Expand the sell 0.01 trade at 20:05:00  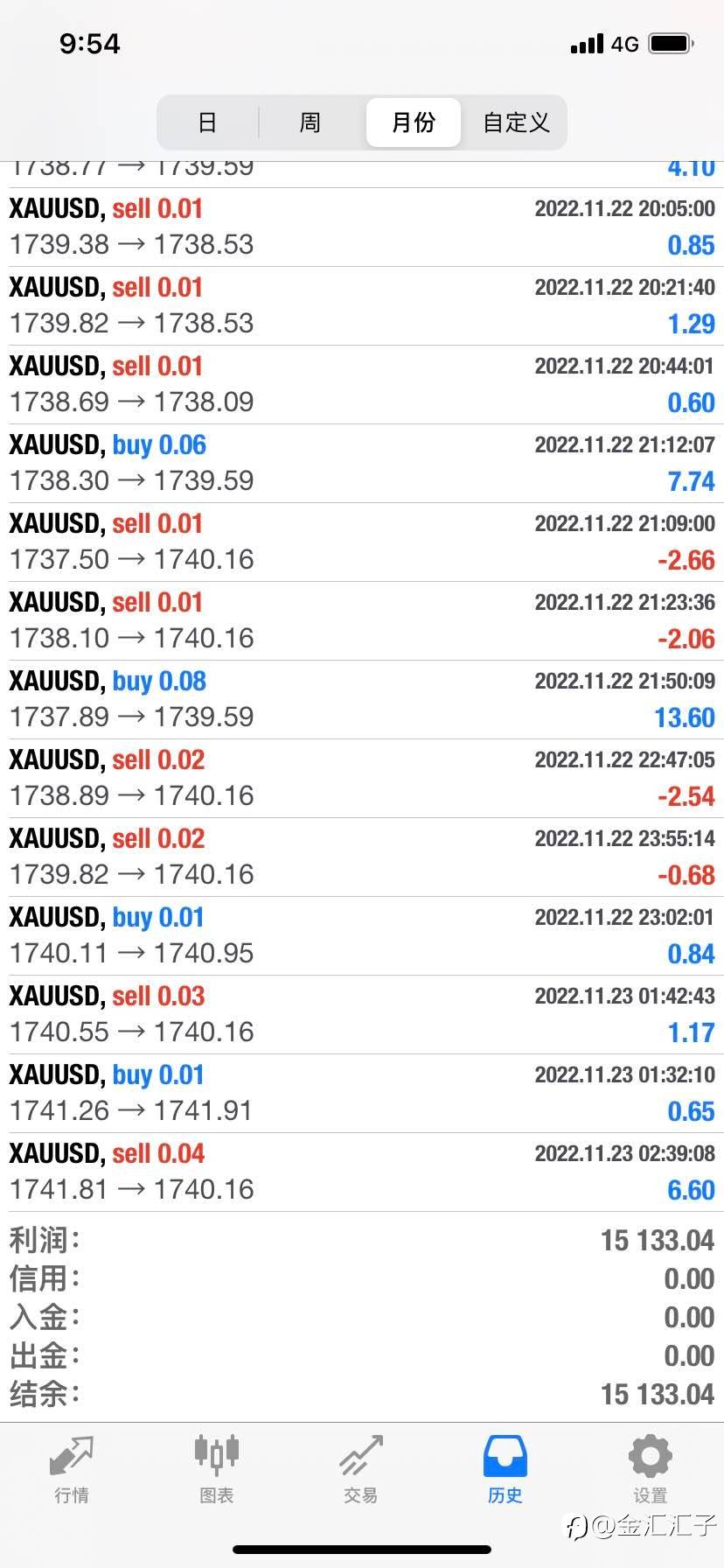(362, 227)
